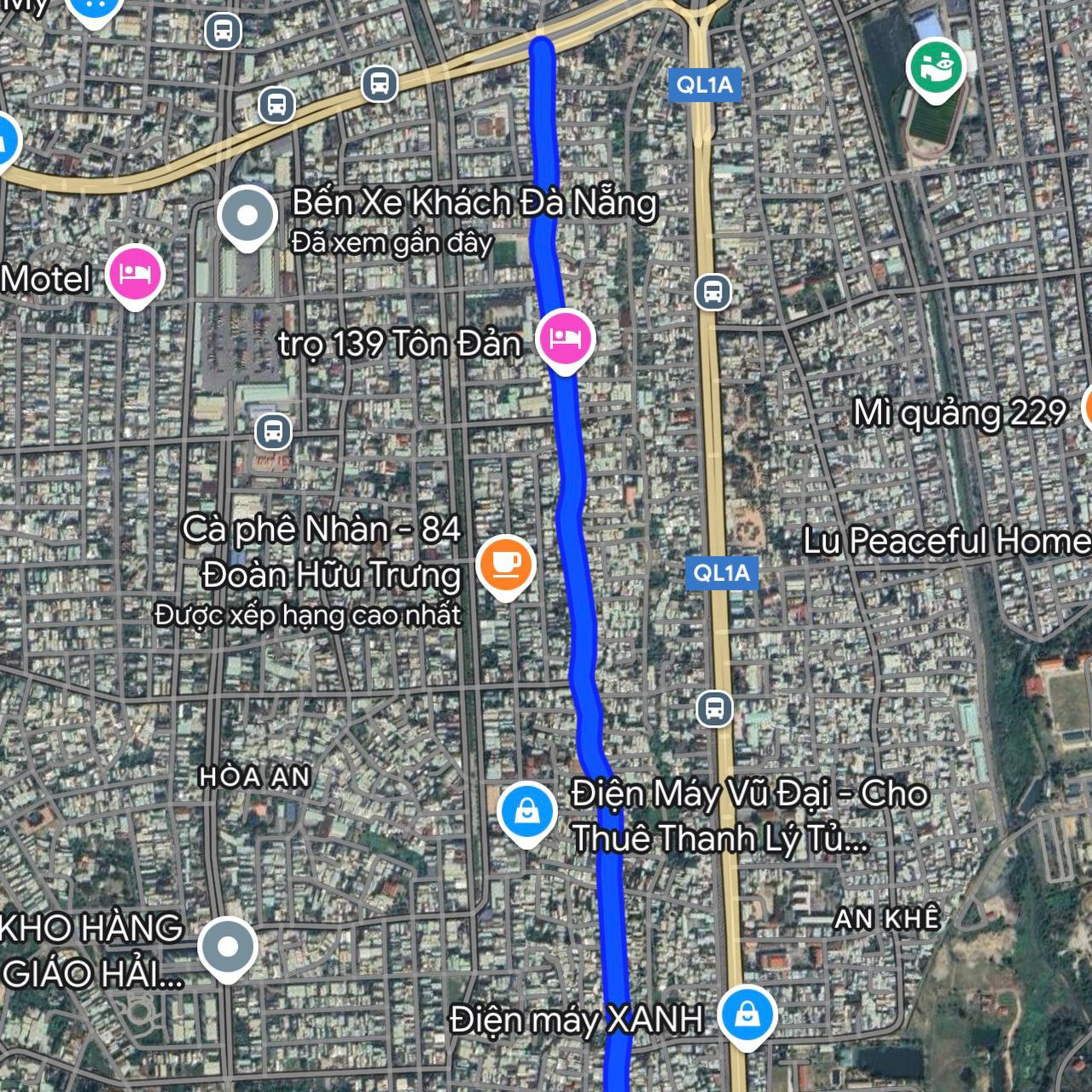1092x1092 pixels.
Task: Open the green marker beside the stadium
Action: 936,68
